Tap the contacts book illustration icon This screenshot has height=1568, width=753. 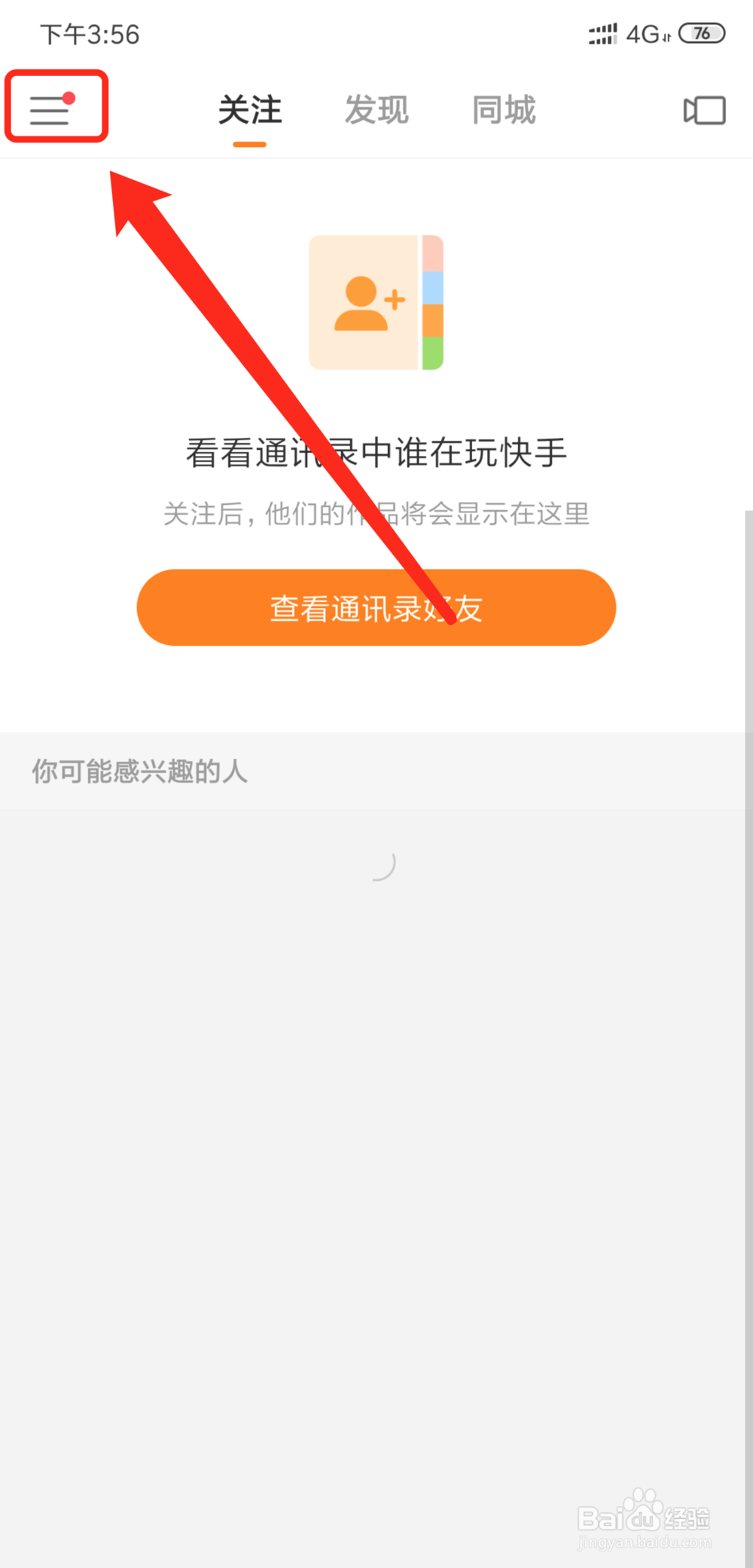pyautogui.click(x=376, y=301)
